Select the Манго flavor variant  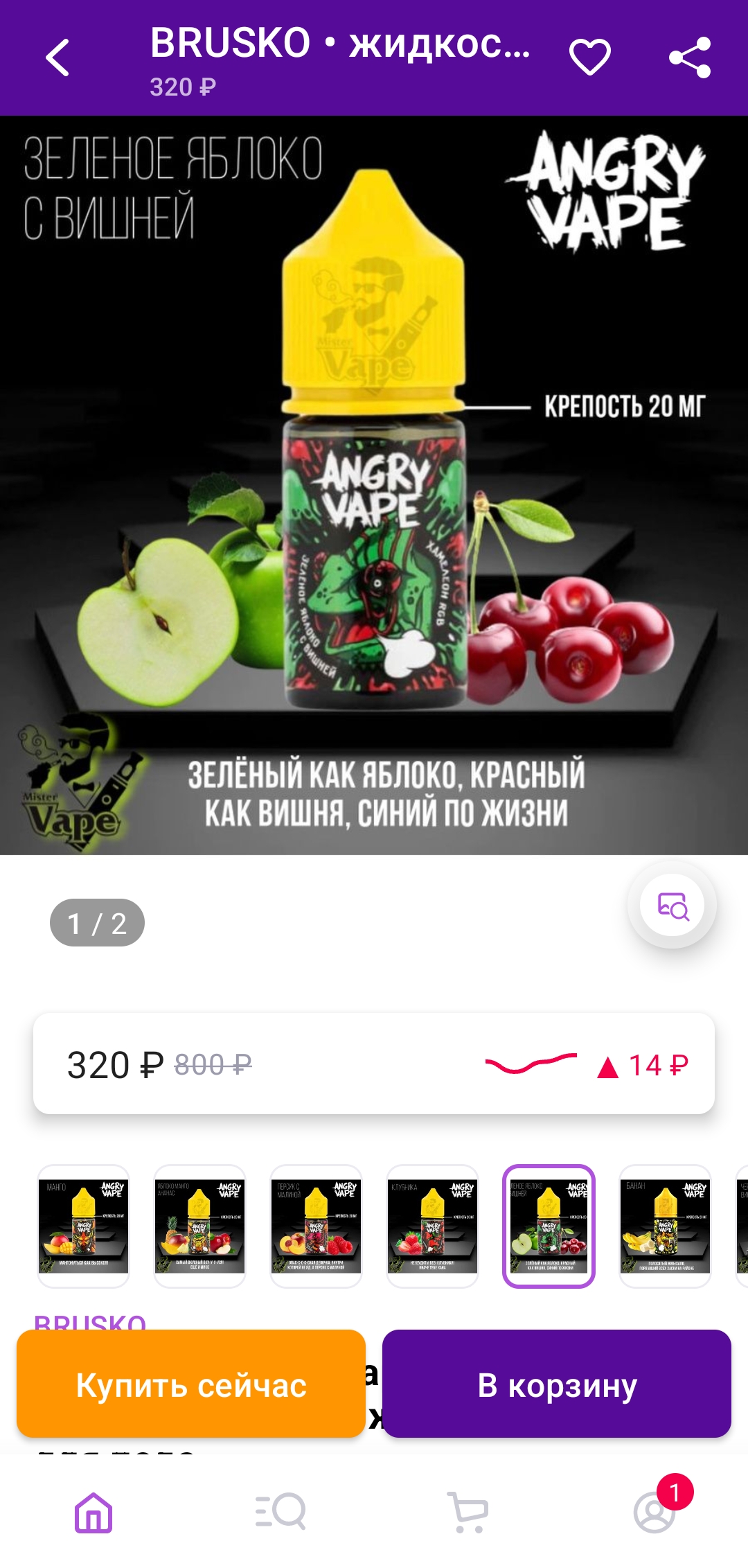[x=83, y=1226]
